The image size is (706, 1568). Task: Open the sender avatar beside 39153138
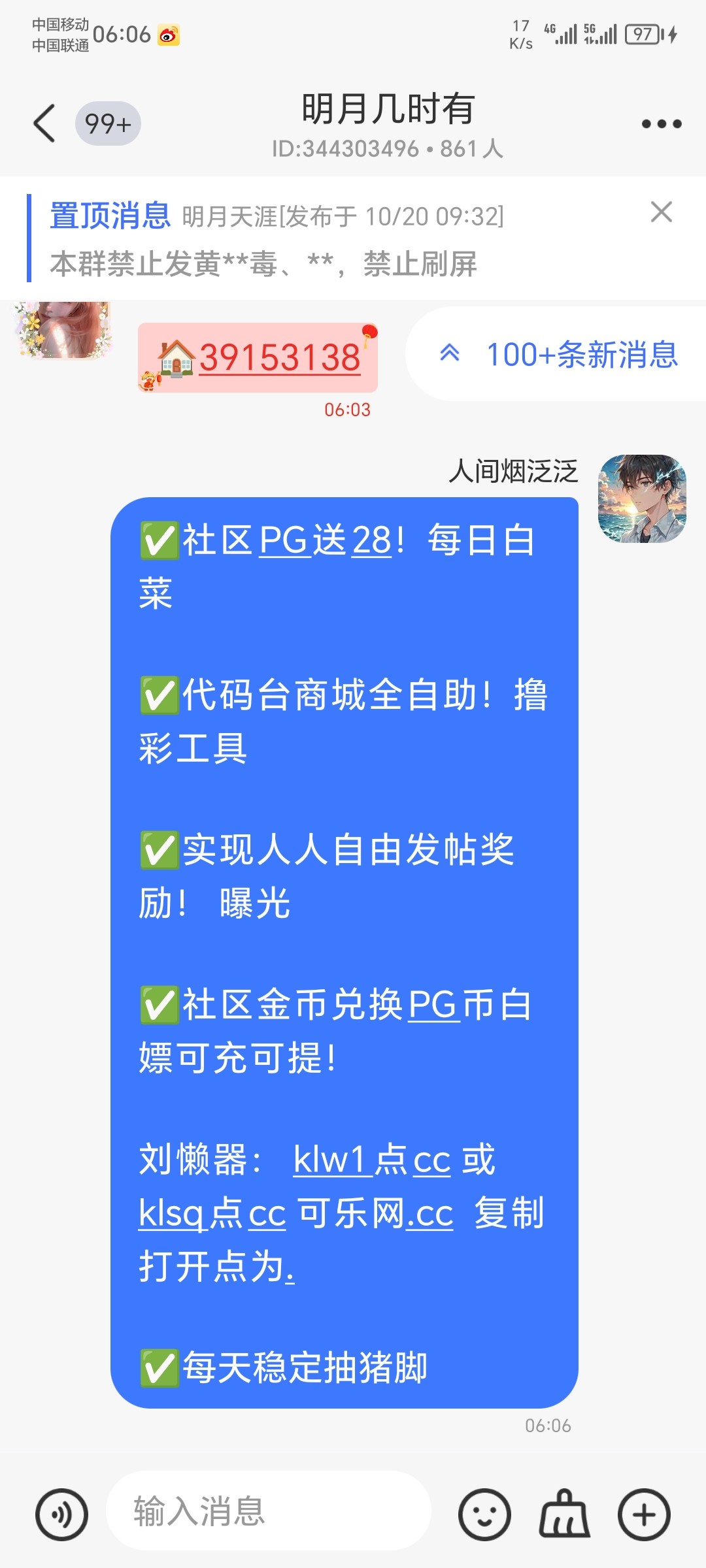click(x=63, y=329)
